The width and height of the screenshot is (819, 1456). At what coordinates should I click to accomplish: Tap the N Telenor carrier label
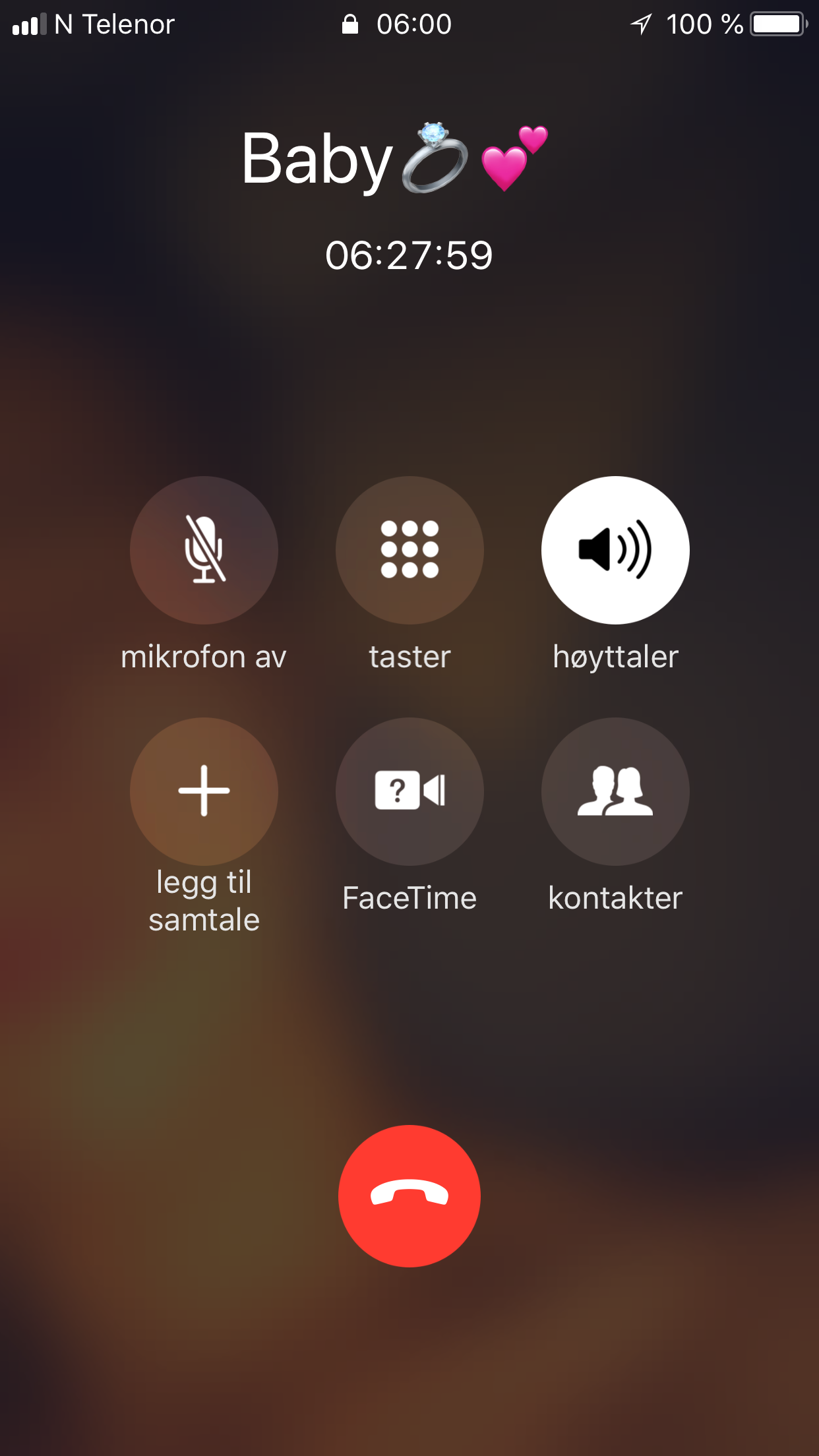coord(114,24)
